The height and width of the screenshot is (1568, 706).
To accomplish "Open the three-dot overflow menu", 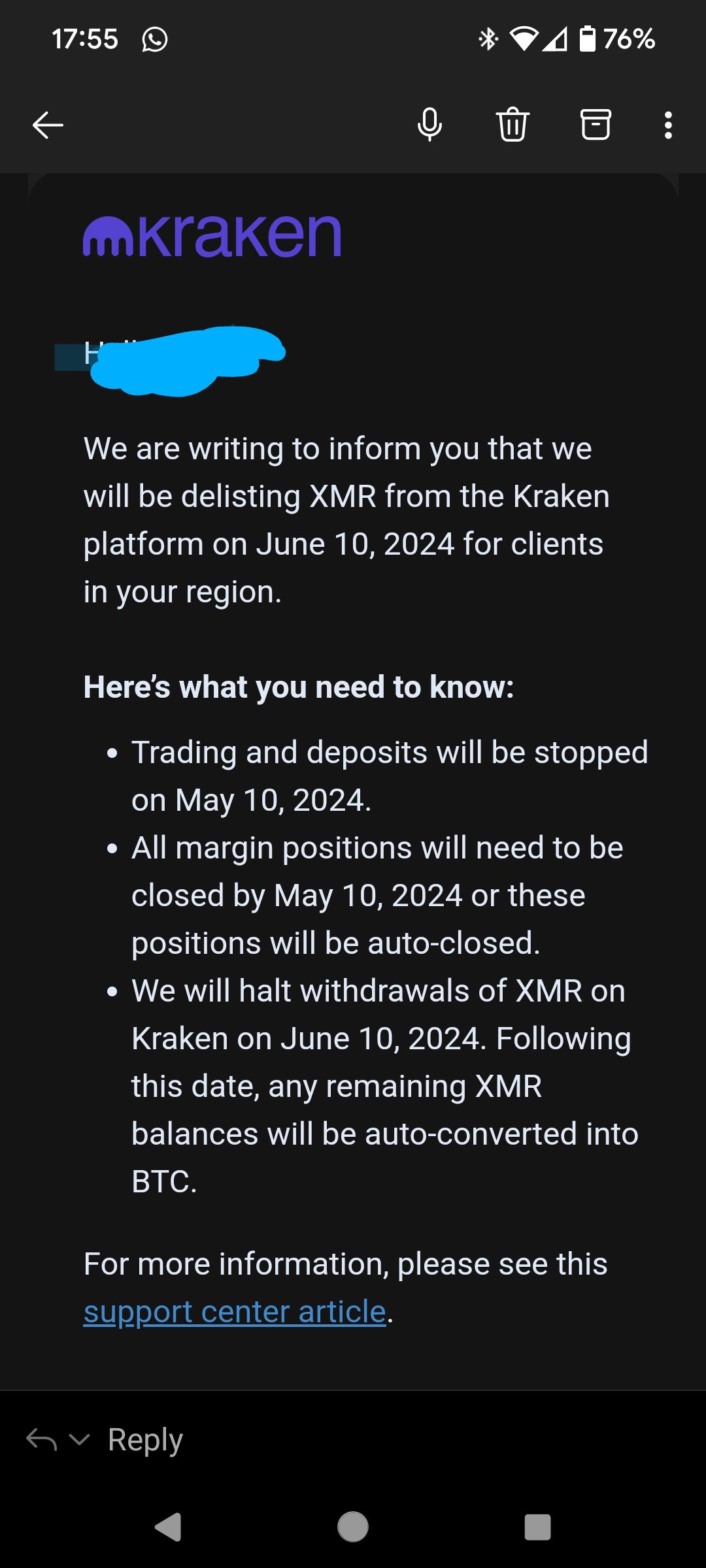I will coord(667,125).
